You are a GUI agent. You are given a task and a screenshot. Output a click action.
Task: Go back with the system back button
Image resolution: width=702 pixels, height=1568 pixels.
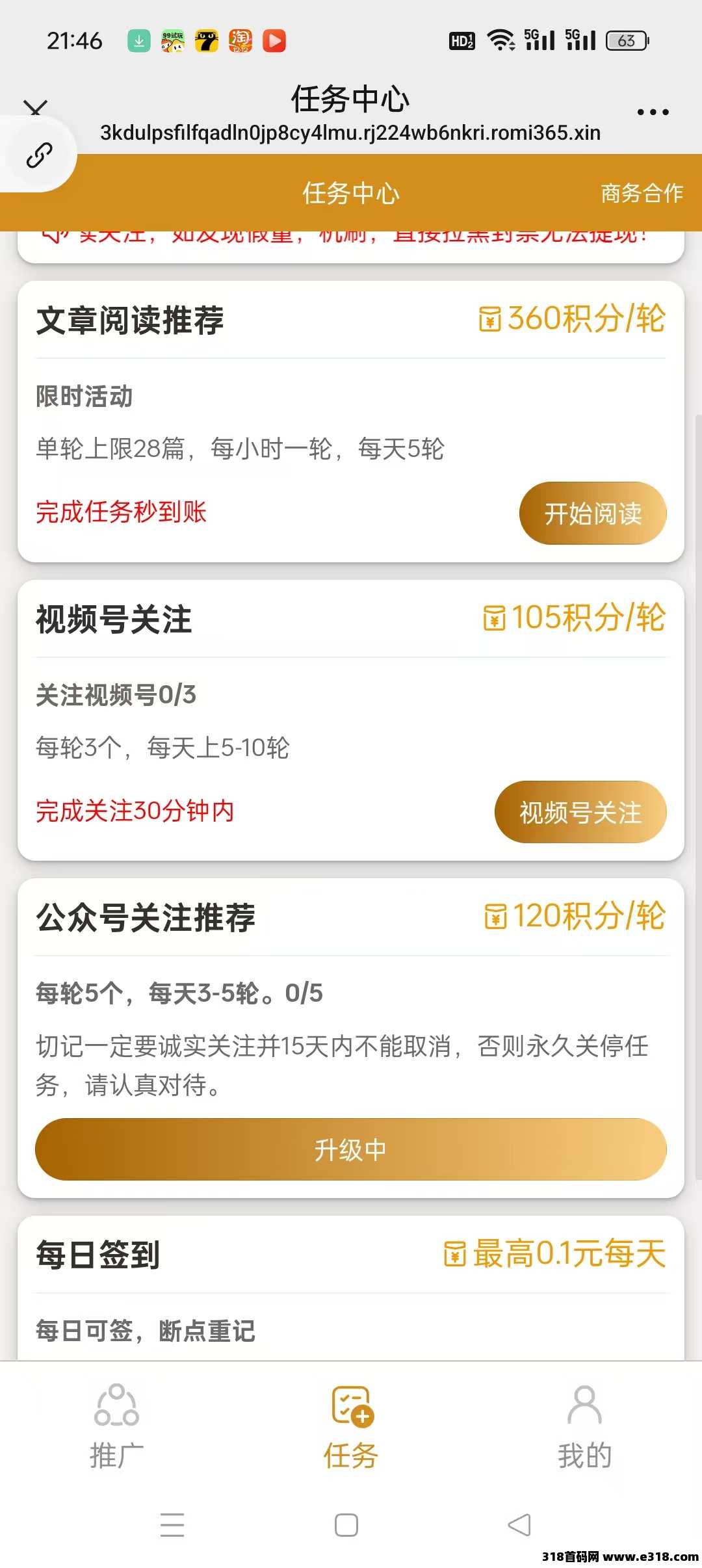519,1524
